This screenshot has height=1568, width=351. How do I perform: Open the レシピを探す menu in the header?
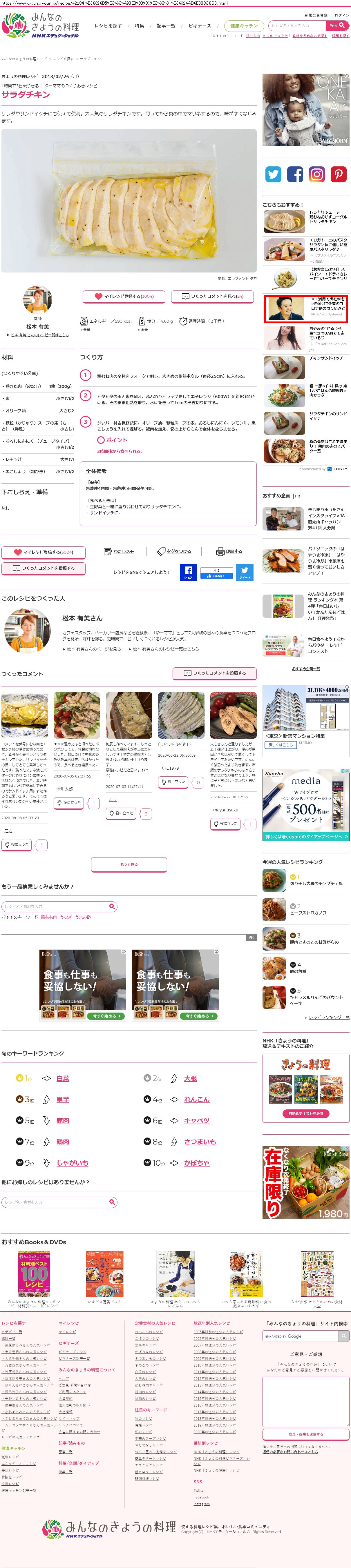108,26
